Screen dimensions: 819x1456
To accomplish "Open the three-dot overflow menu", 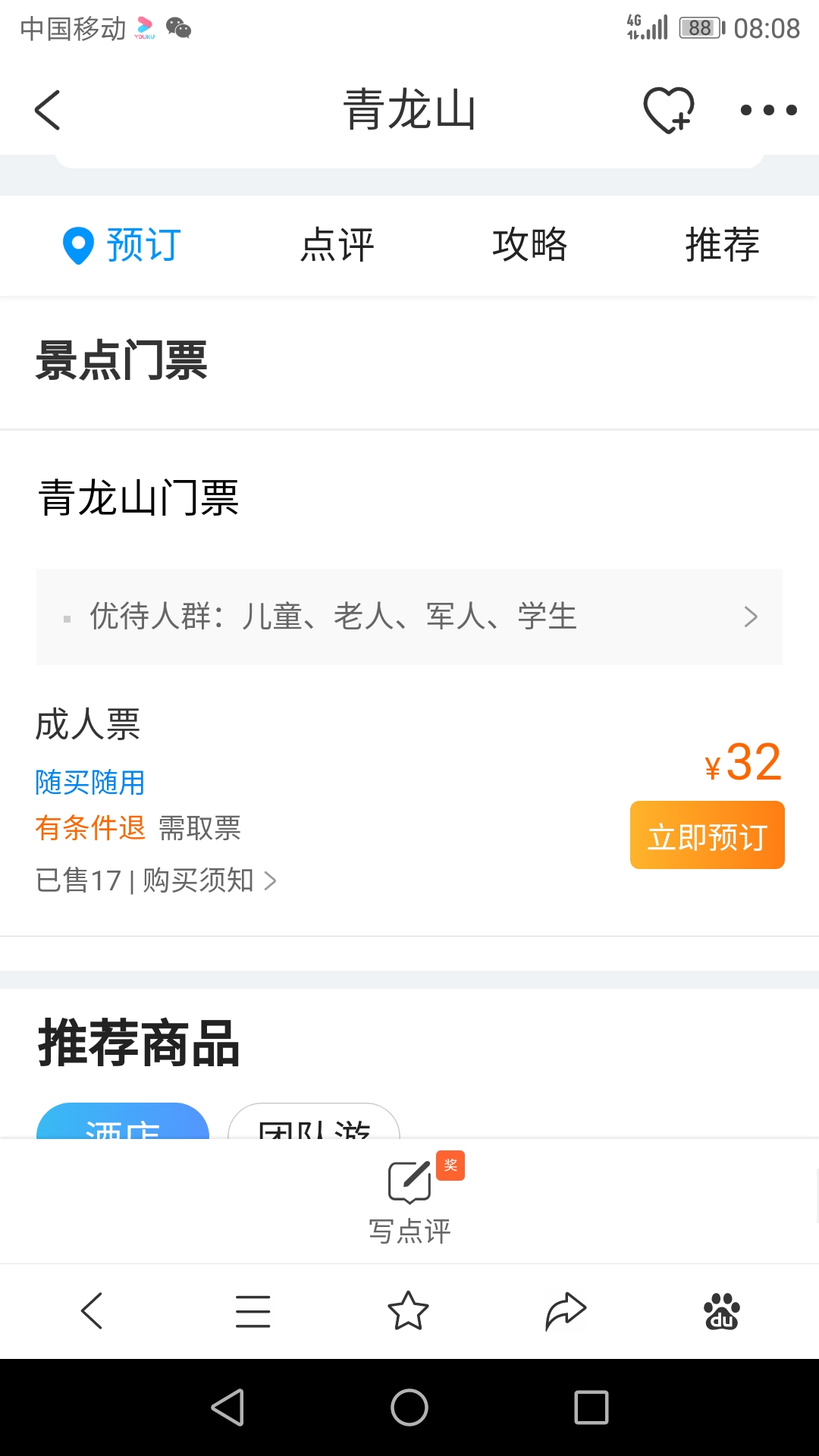I will pyautogui.click(x=768, y=110).
